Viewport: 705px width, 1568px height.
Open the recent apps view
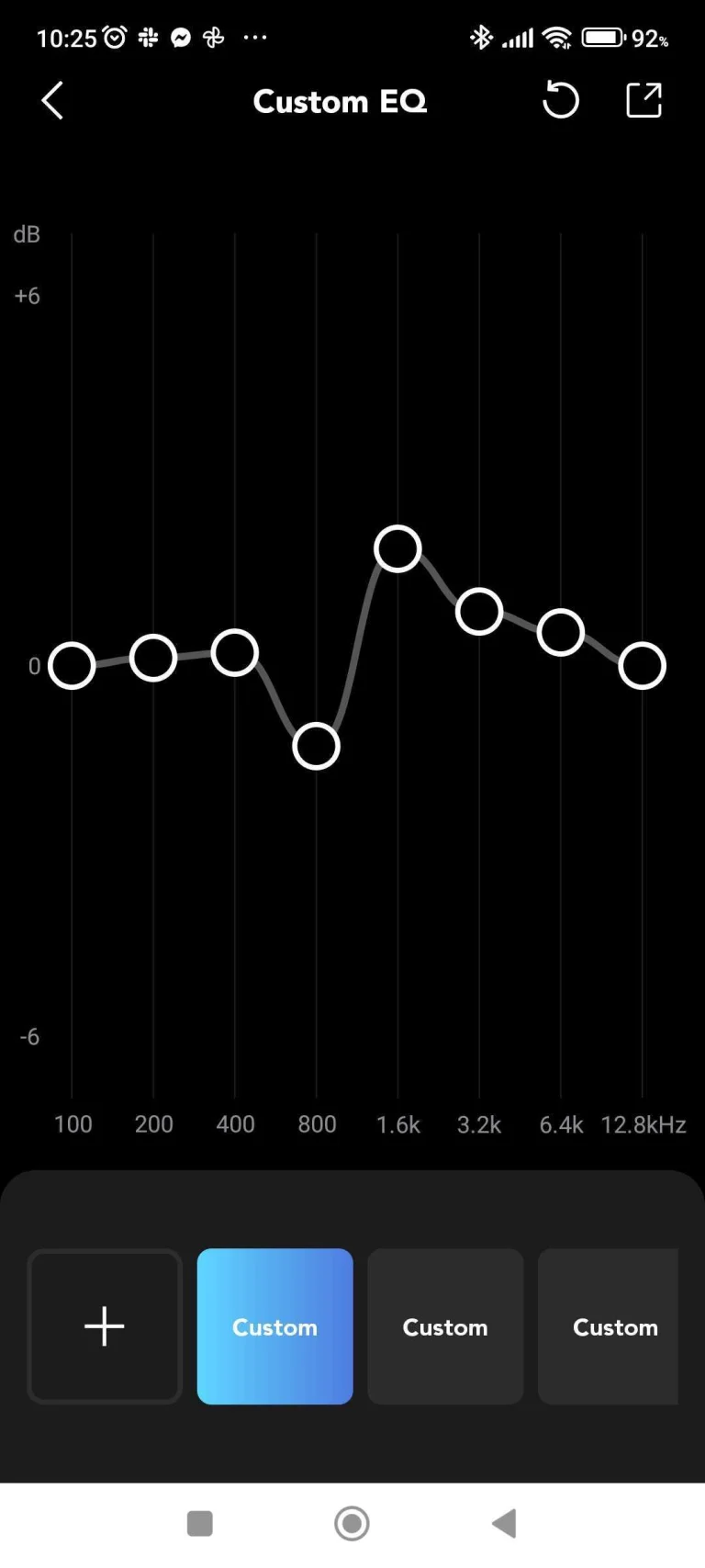(200, 1523)
